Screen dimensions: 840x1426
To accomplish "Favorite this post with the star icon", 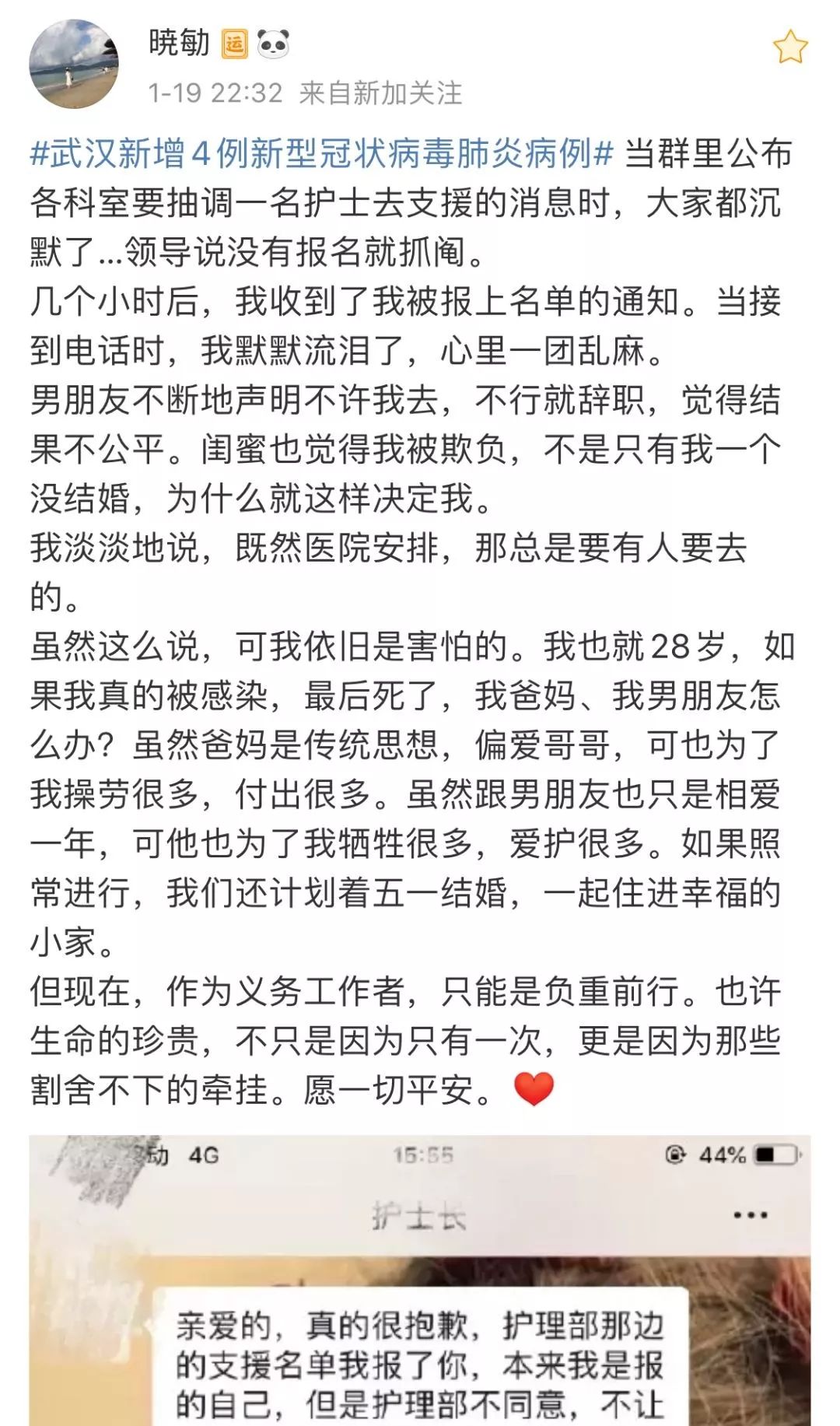I will 789,48.
